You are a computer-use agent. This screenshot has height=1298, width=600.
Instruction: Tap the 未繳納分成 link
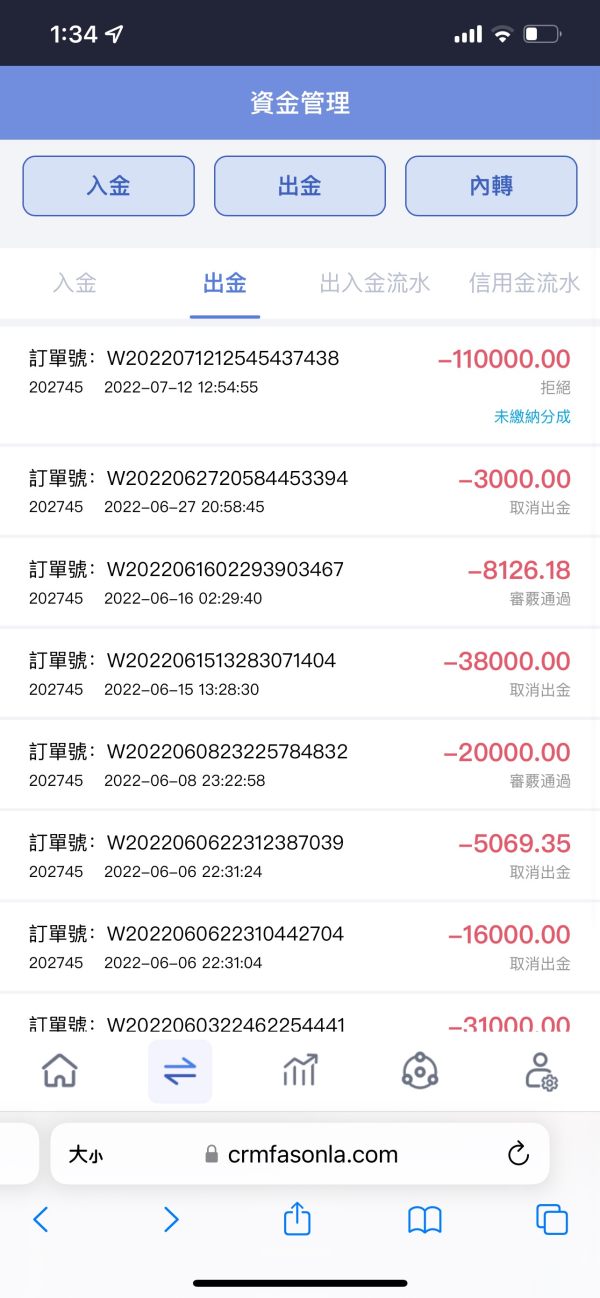[532, 416]
